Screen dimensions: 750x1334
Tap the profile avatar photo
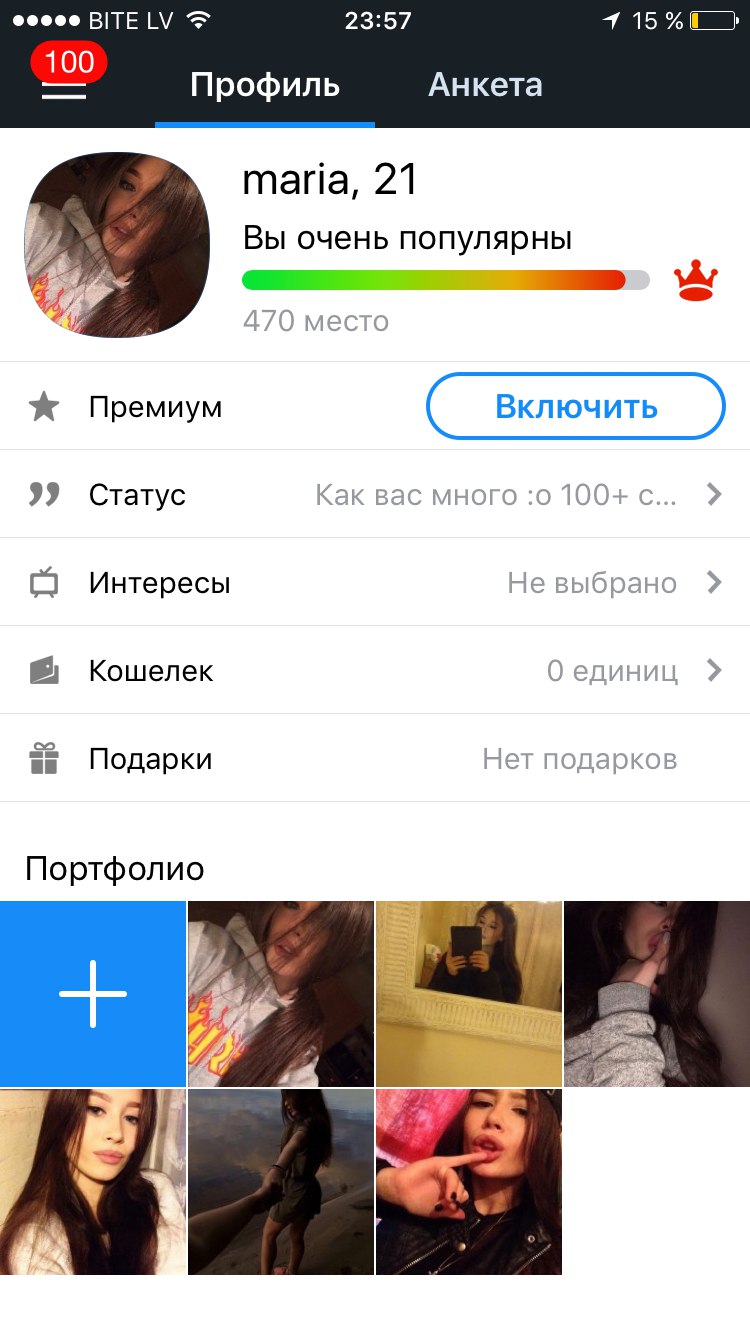117,245
